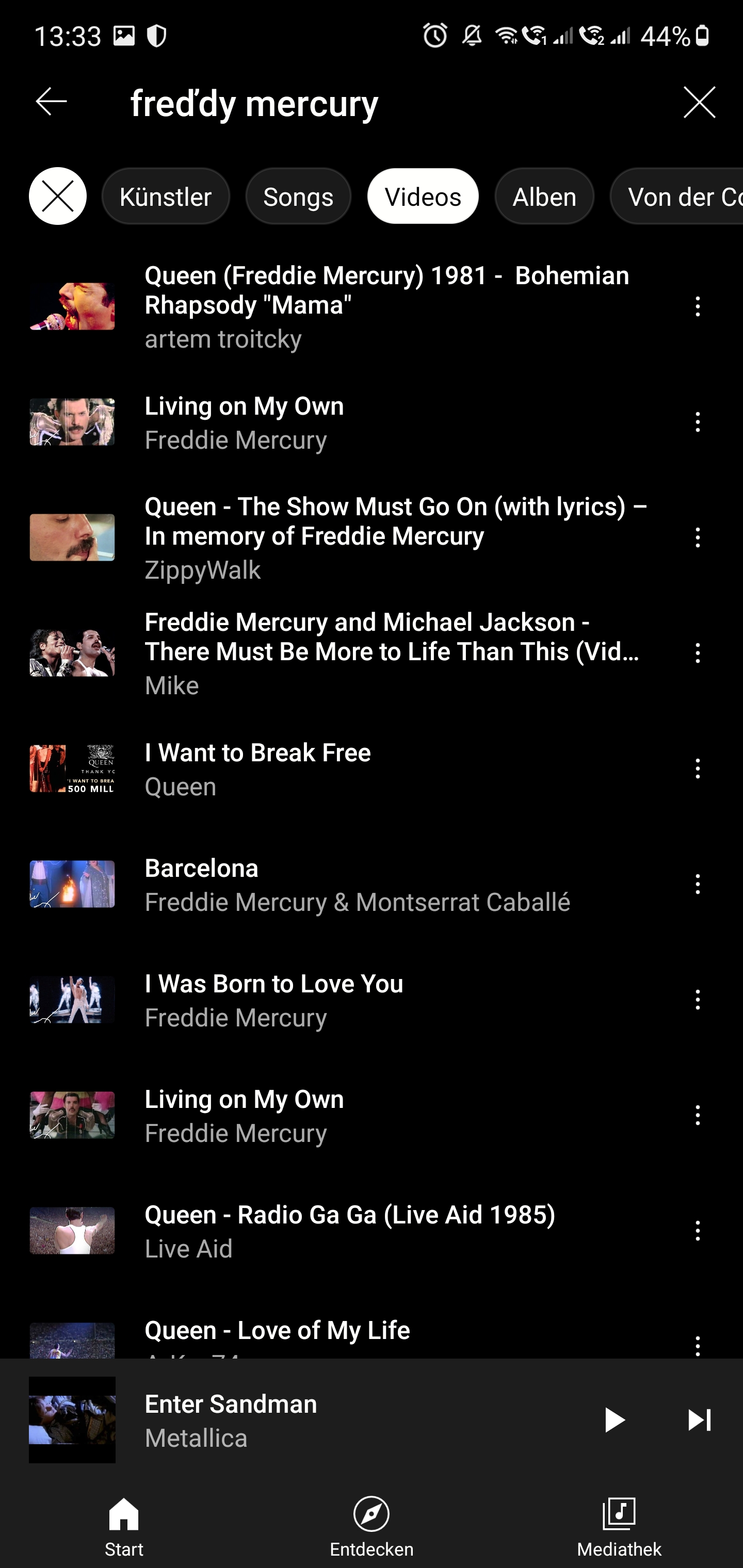
Task: Enable the Songs filter
Action: click(298, 196)
